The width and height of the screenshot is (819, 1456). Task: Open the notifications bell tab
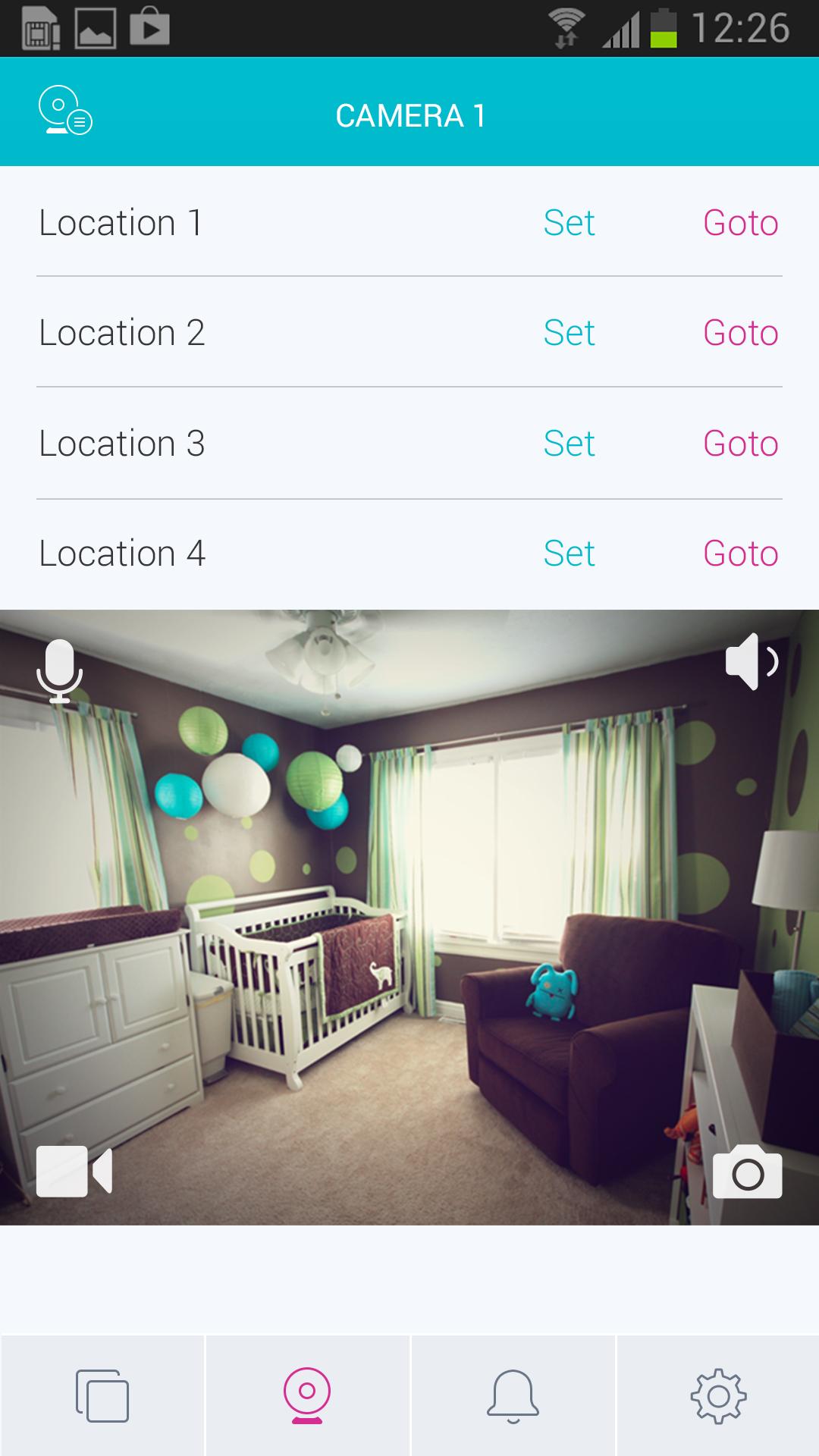[x=513, y=1395]
